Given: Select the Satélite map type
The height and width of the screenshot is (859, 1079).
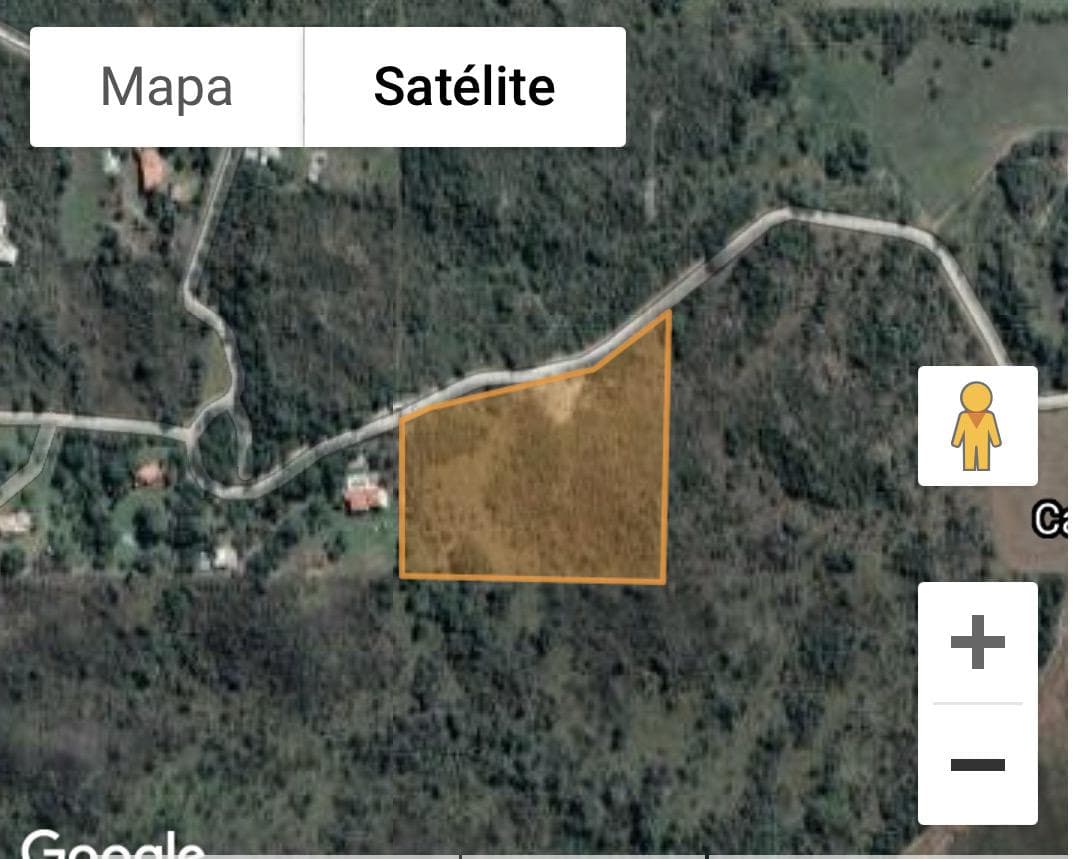Looking at the screenshot, I should (x=464, y=87).
